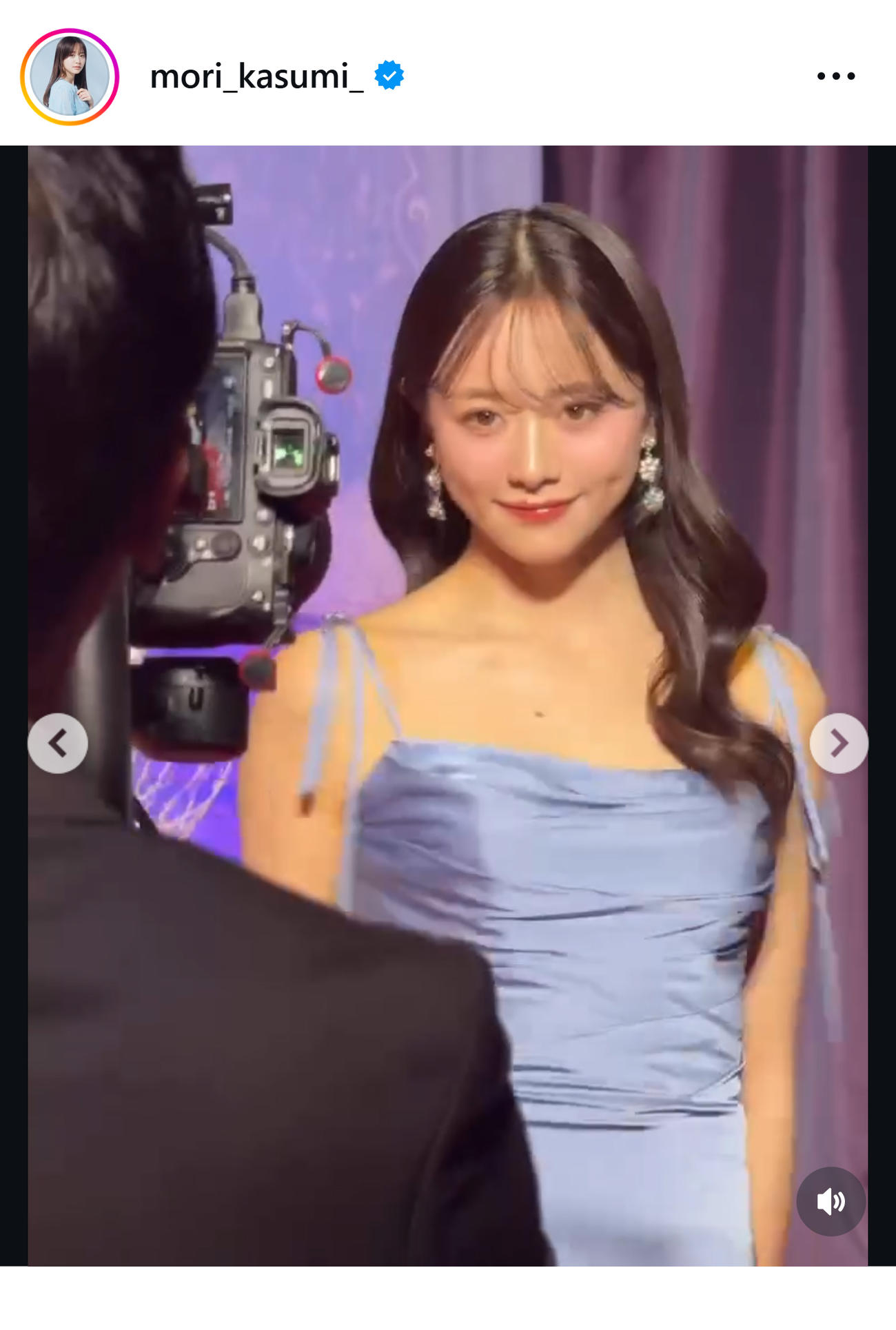Open the three-dot overflow menu
Viewport: 896px width, 1330px height.
(x=835, y=76)
